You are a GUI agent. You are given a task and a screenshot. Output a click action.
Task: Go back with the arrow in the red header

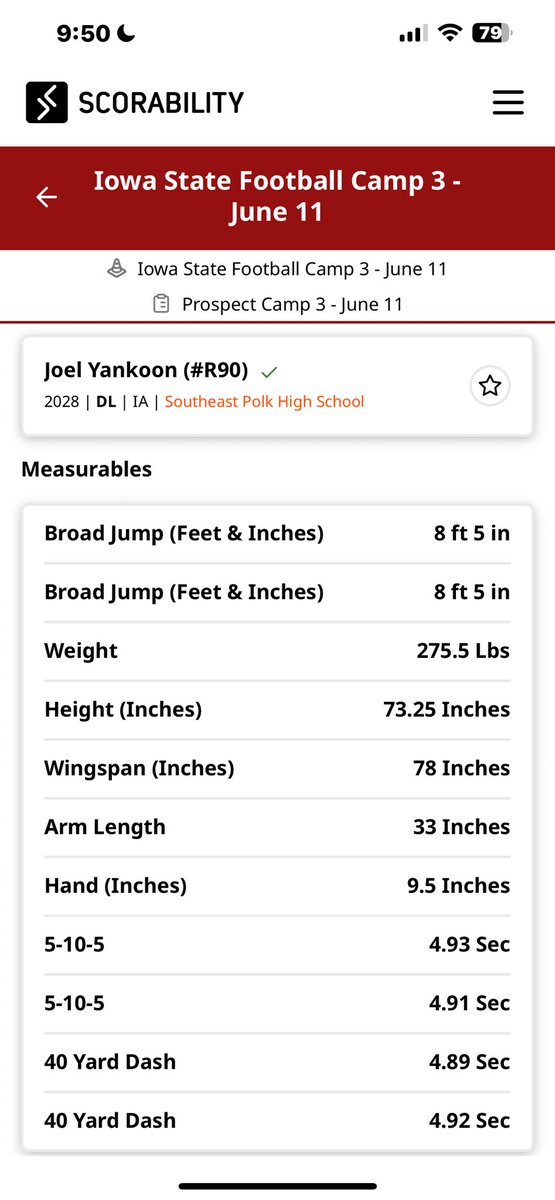pyautogui.click(x=47, y=197)
